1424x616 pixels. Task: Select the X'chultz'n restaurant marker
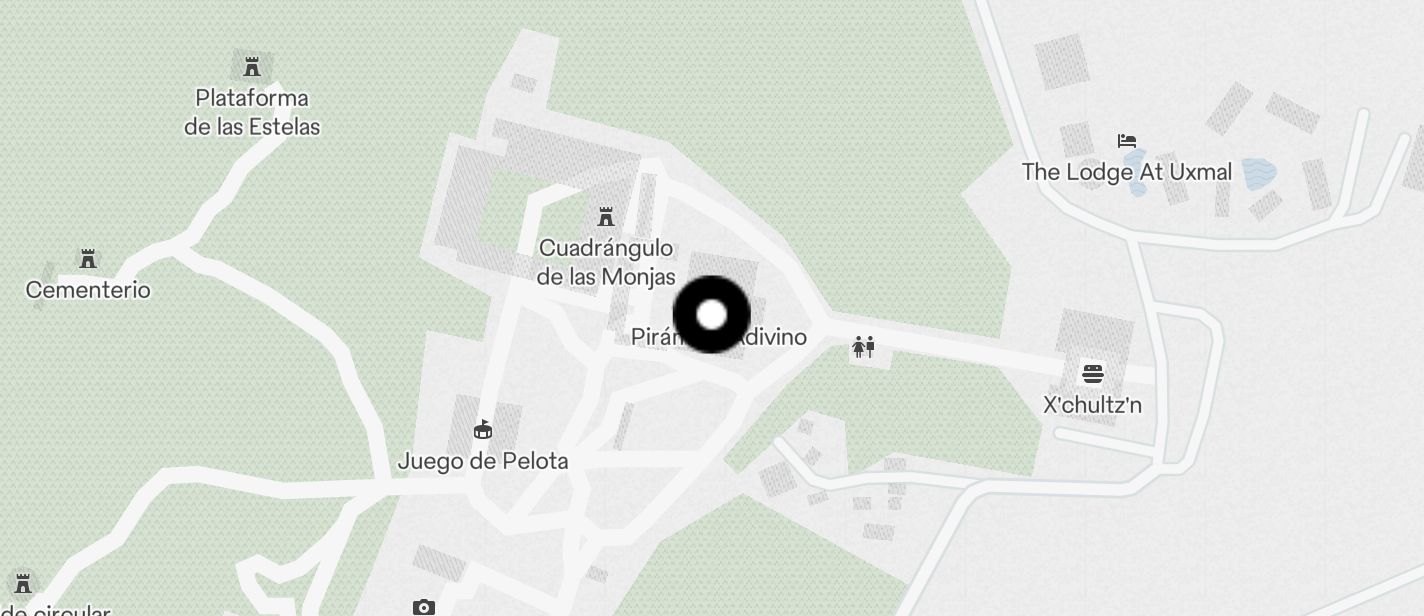click(x=1092, y=375)
